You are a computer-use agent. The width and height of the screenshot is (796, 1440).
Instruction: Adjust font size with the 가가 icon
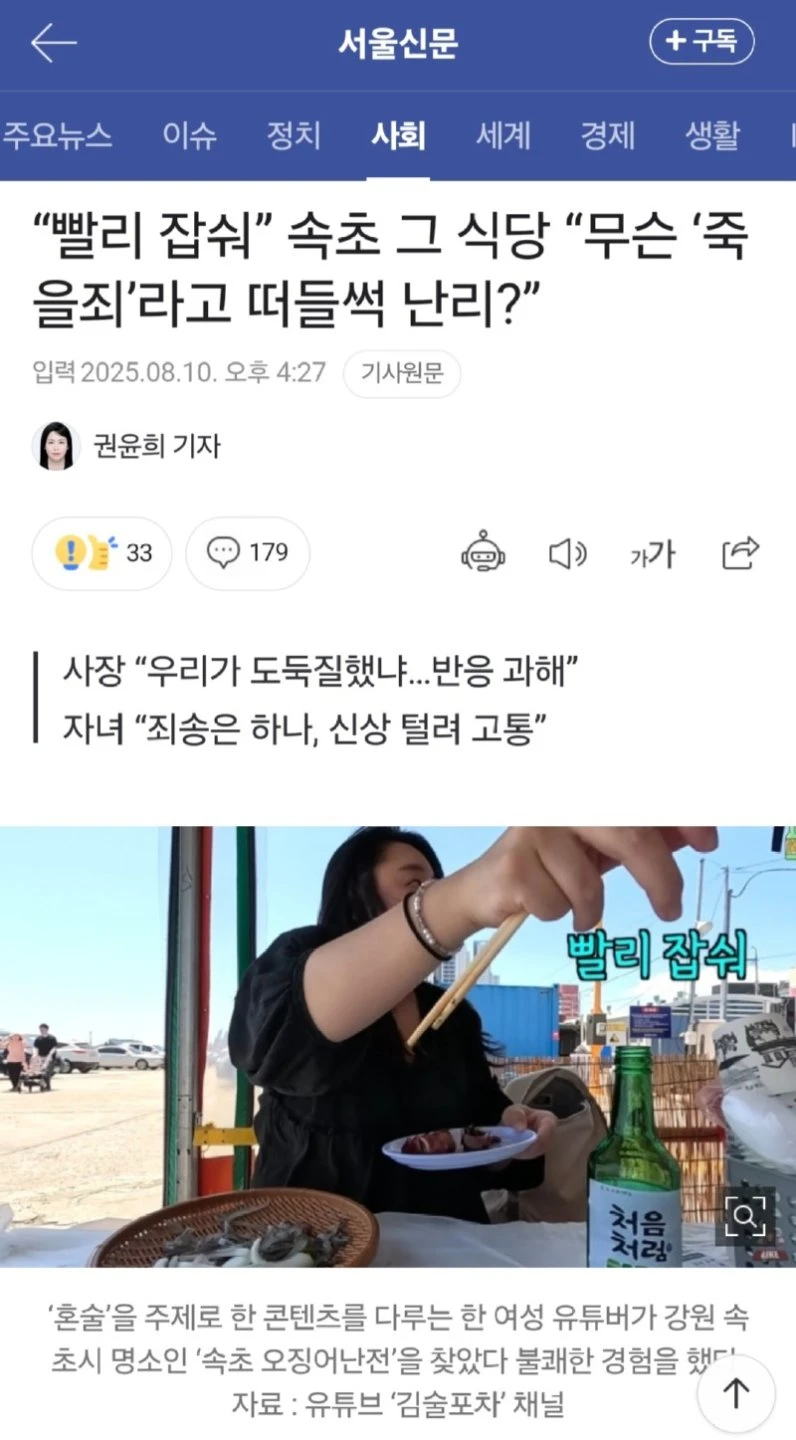tap(652, 553)
